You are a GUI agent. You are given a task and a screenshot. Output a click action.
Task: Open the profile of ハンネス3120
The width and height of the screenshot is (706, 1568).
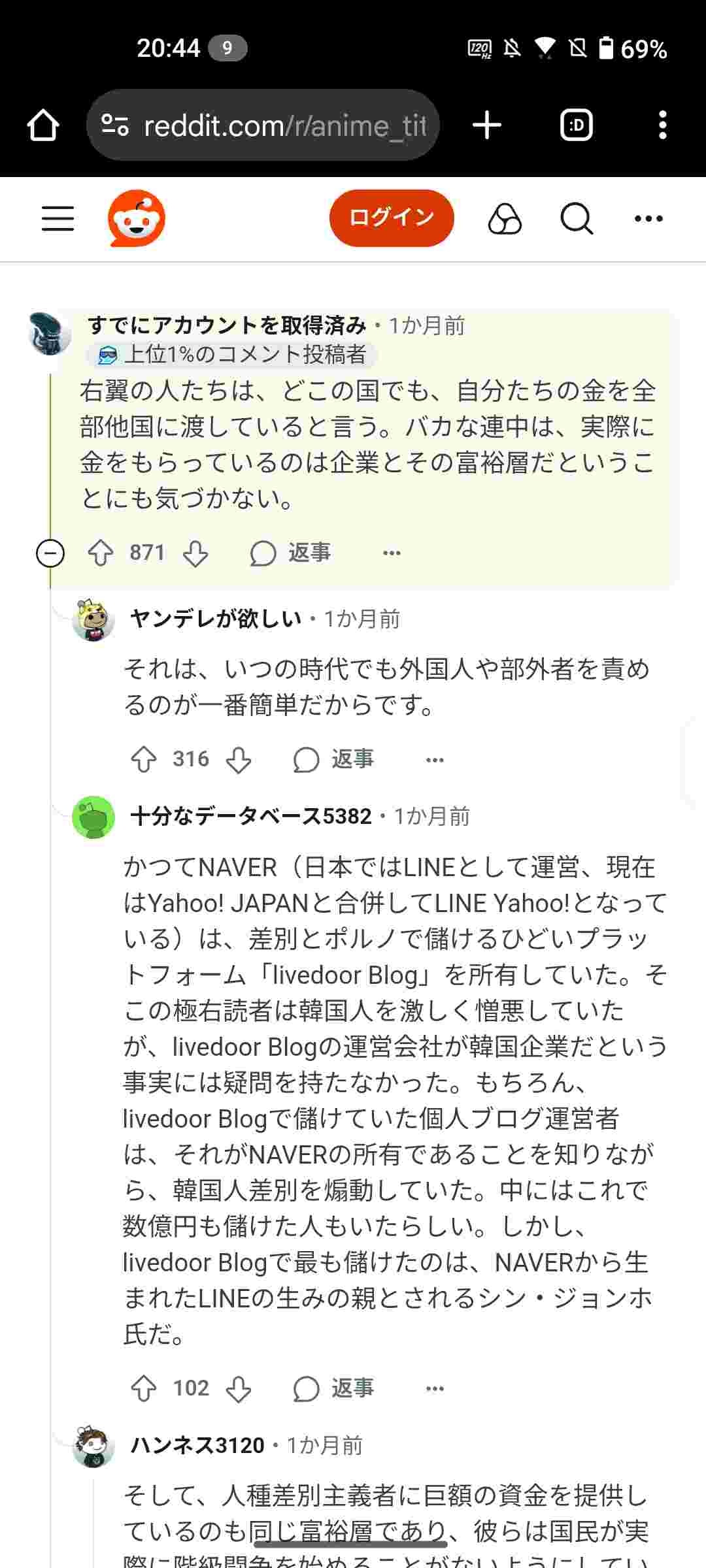point(197,1445)
